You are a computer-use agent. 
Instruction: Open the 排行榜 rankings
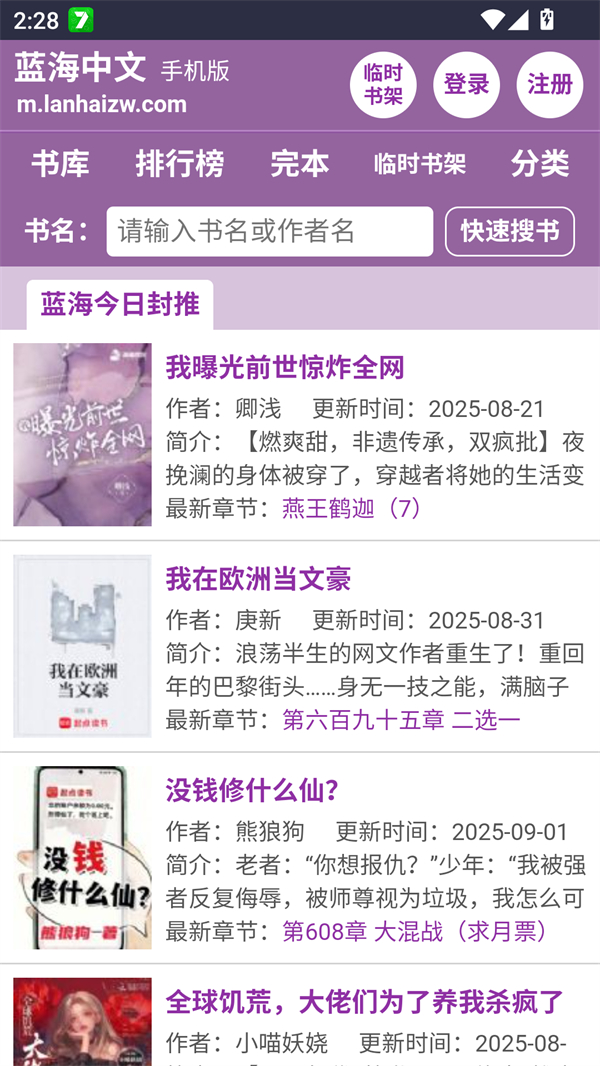point(180,164)
